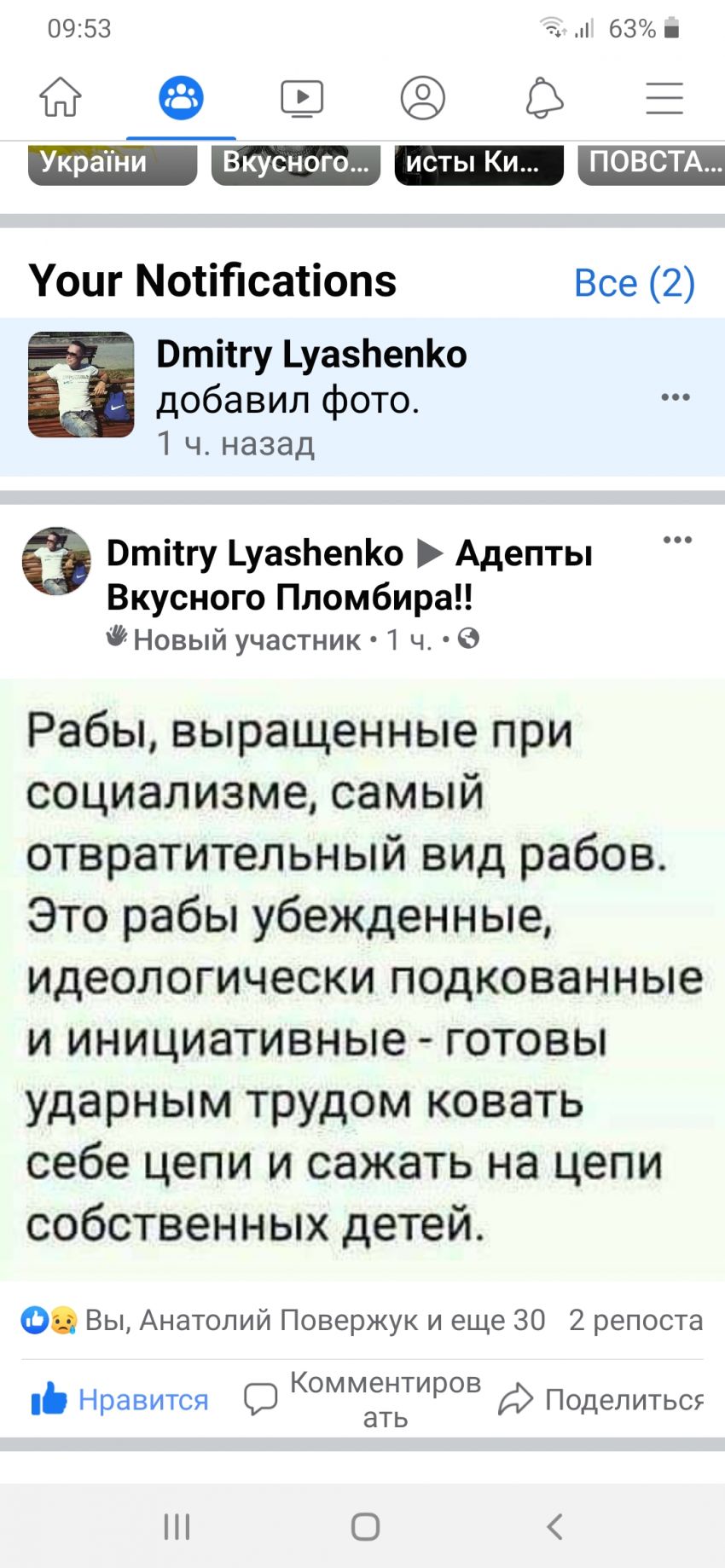This screenshot has height=1568, width=725.
Task: Open the post's three-dot overflow menu
Action: (x=677, y=540)
